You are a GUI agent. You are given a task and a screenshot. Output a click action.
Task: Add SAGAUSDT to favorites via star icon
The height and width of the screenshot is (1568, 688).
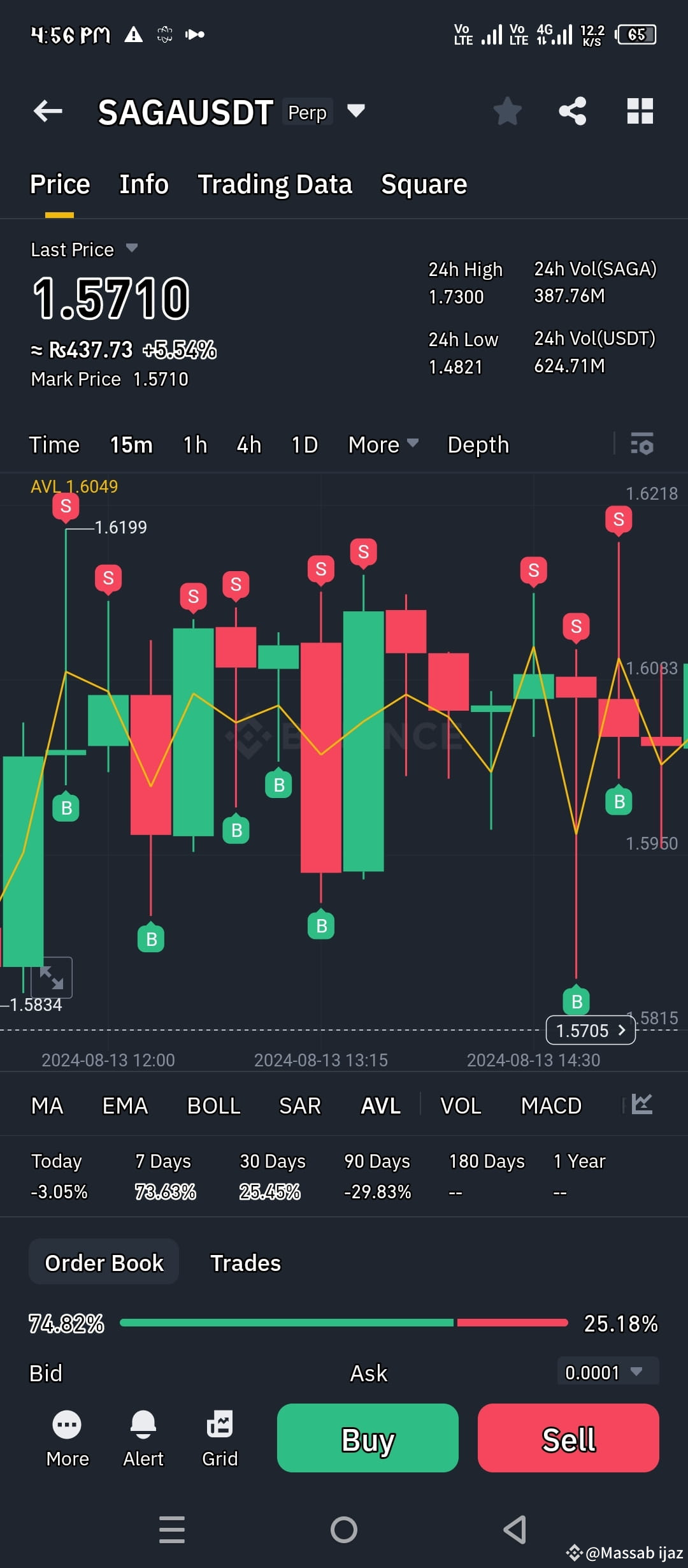click(507, 110)
